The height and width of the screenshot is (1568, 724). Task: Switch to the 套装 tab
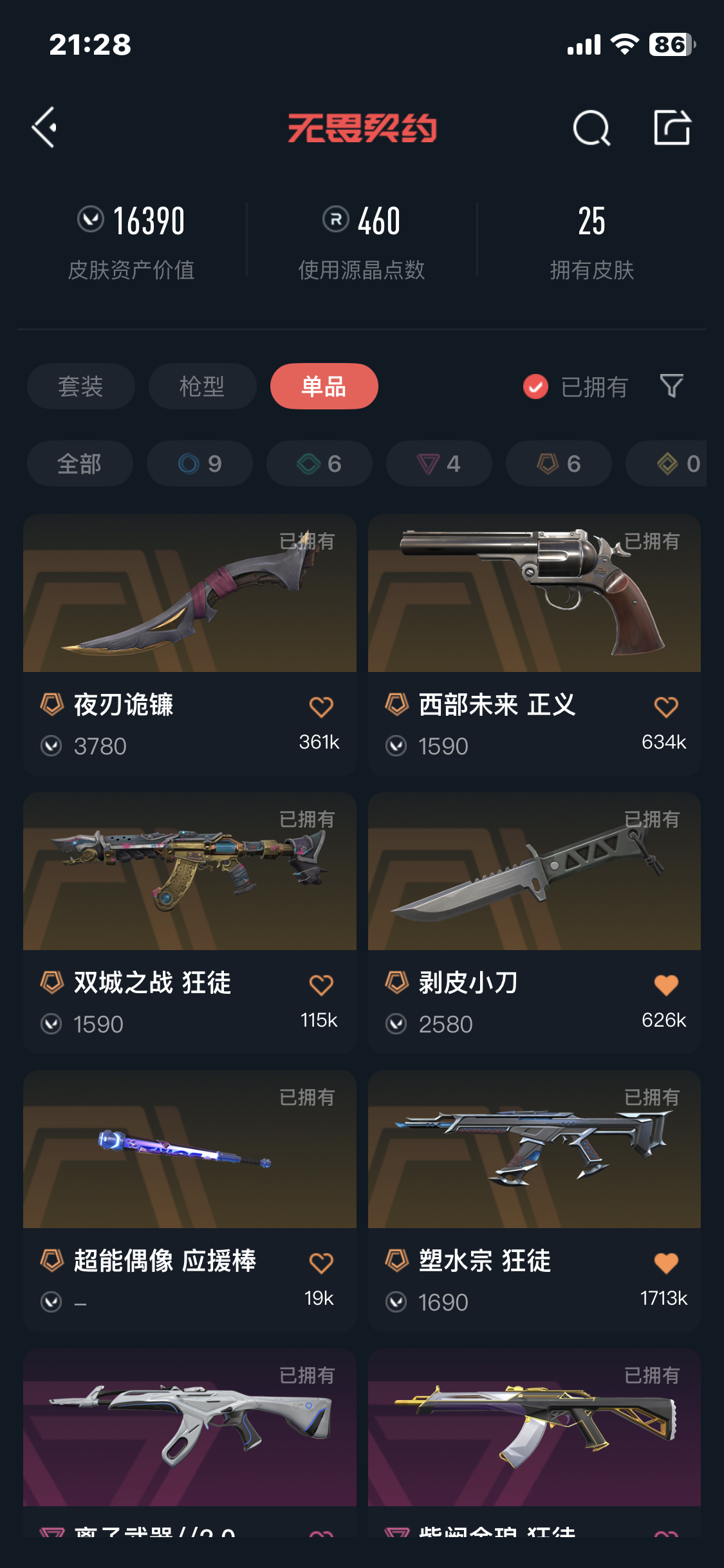[x=80, y=386]
